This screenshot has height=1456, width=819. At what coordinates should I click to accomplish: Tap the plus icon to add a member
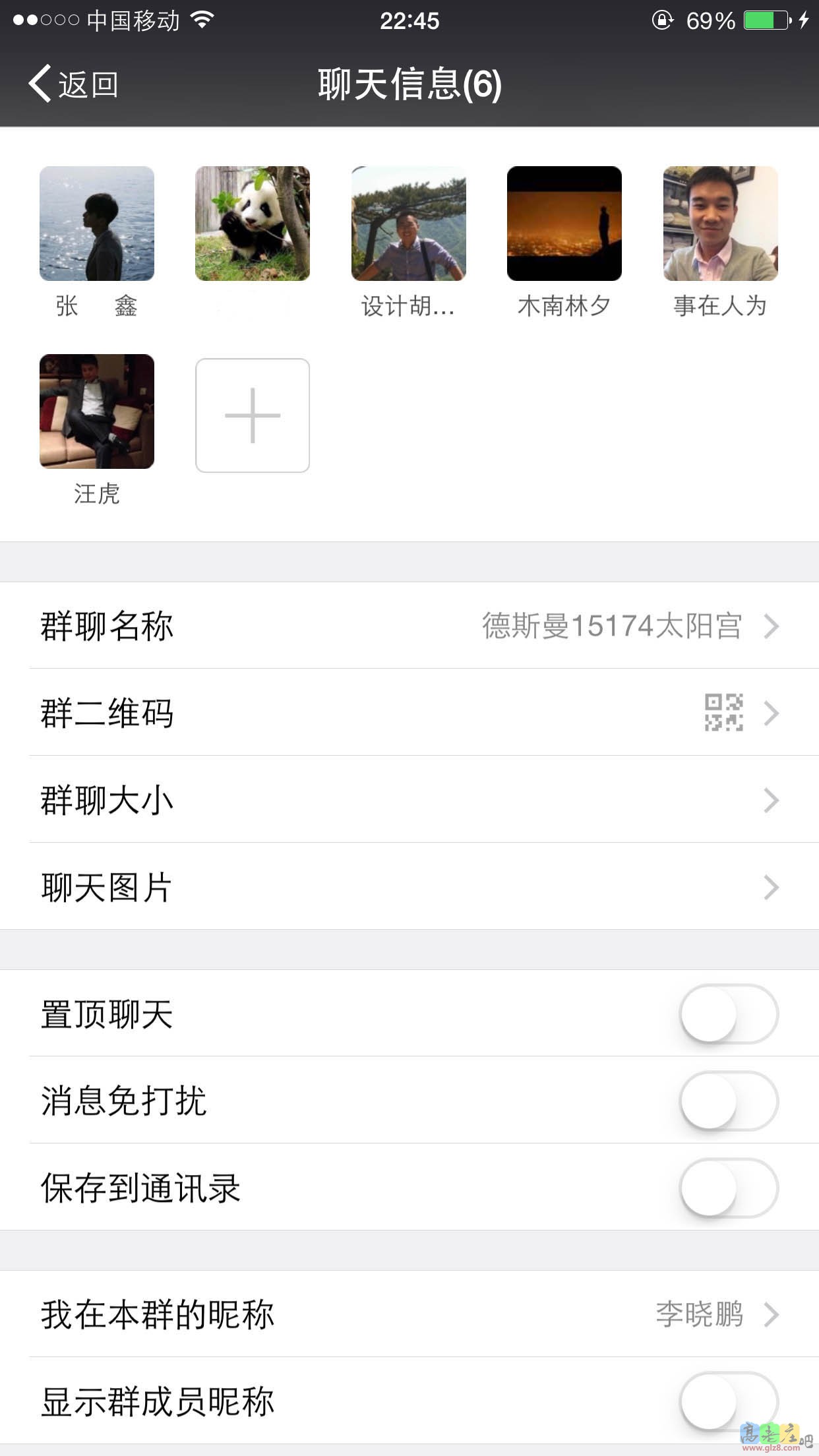click(253, 415)
